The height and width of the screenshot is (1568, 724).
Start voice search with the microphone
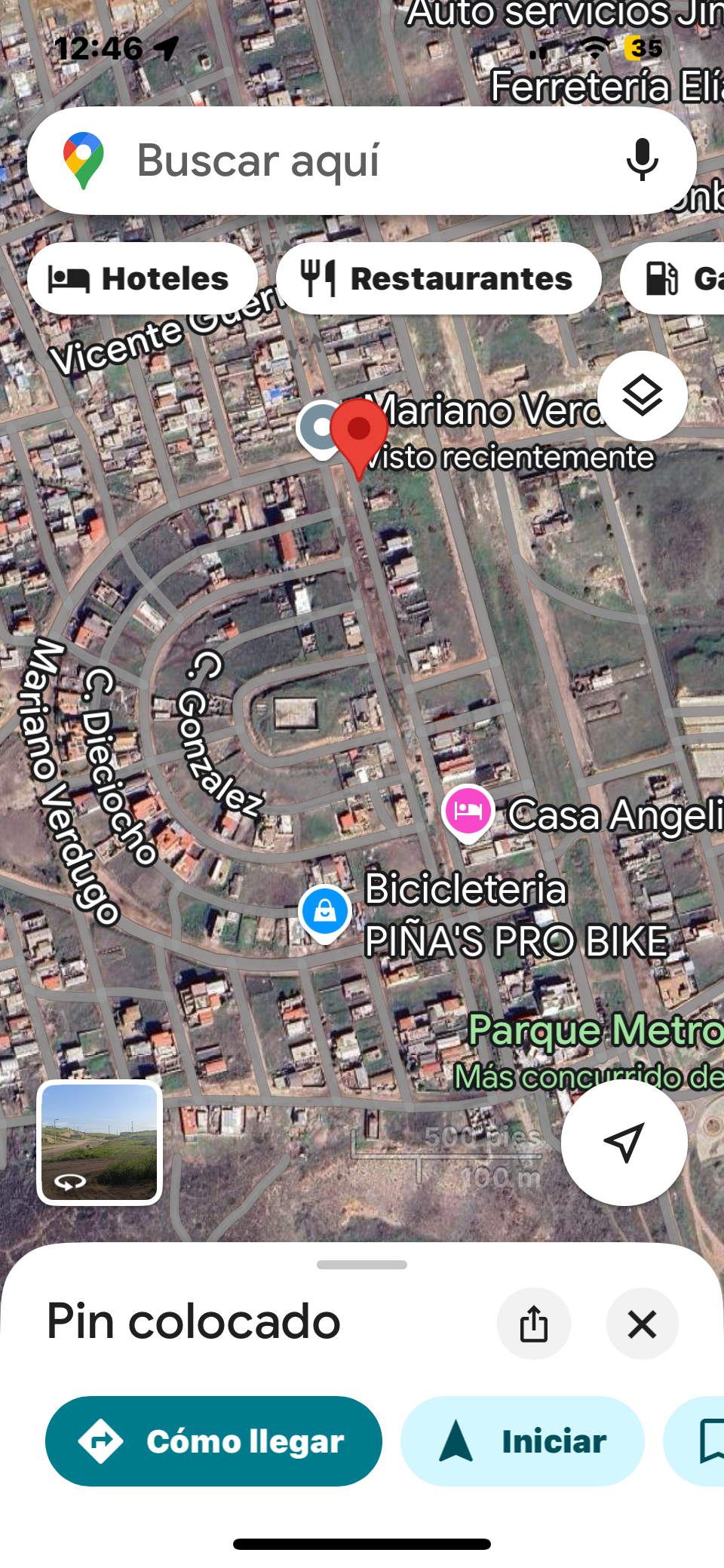point(642,160)
